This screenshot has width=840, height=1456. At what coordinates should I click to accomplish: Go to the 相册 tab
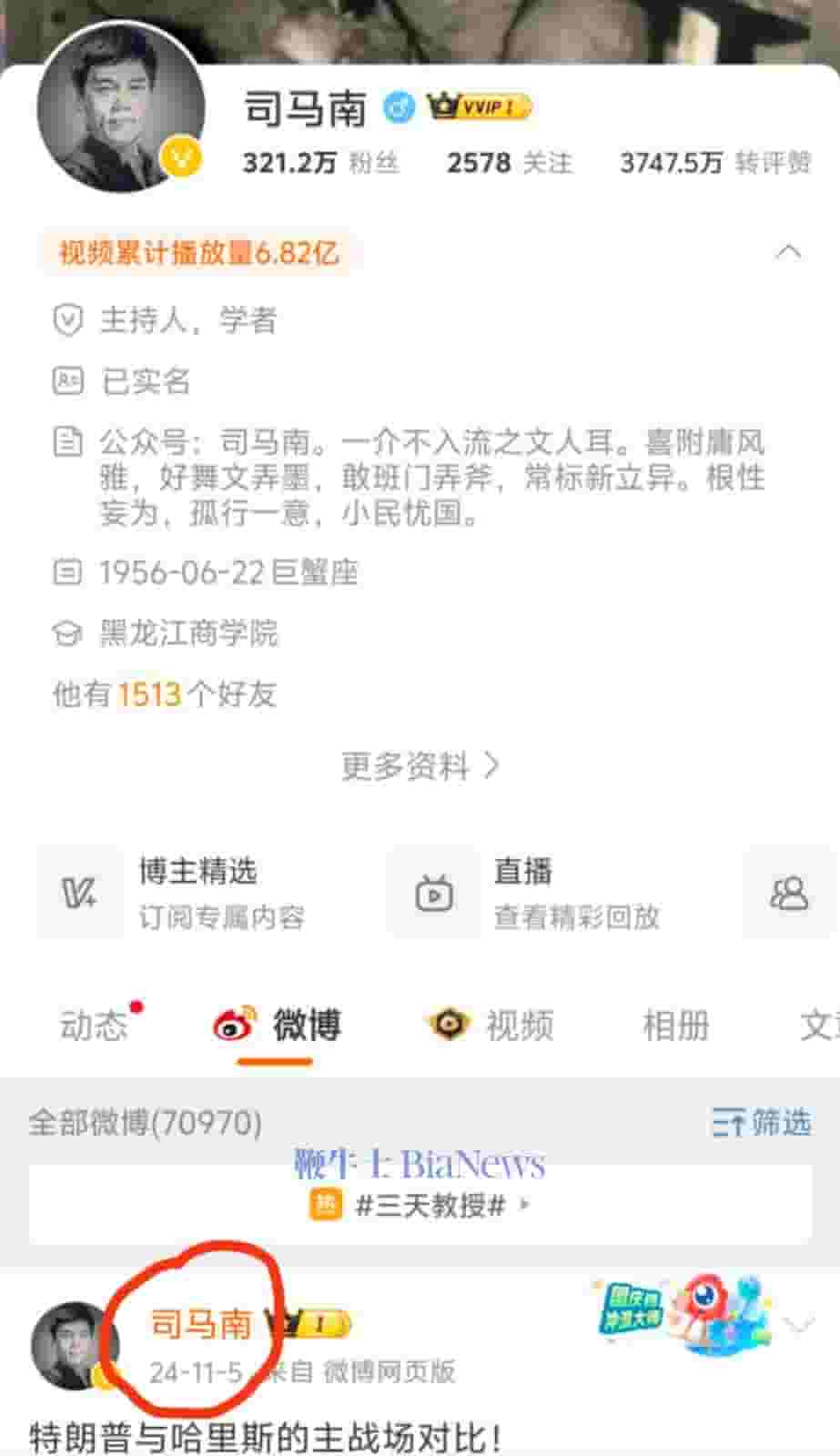[675, 1026]
